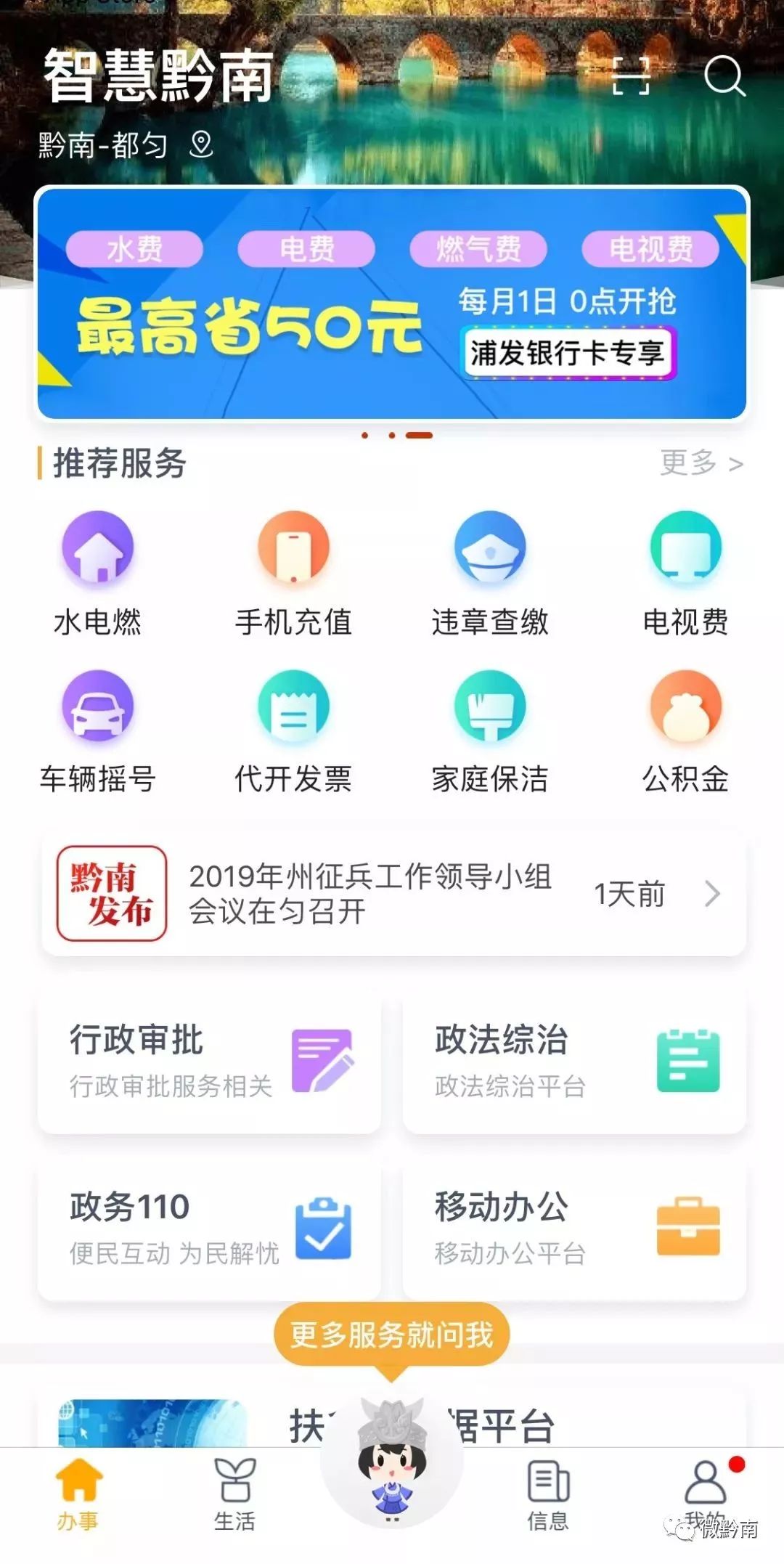Open the 最高省50元 promotional banner

click(392, 304)
